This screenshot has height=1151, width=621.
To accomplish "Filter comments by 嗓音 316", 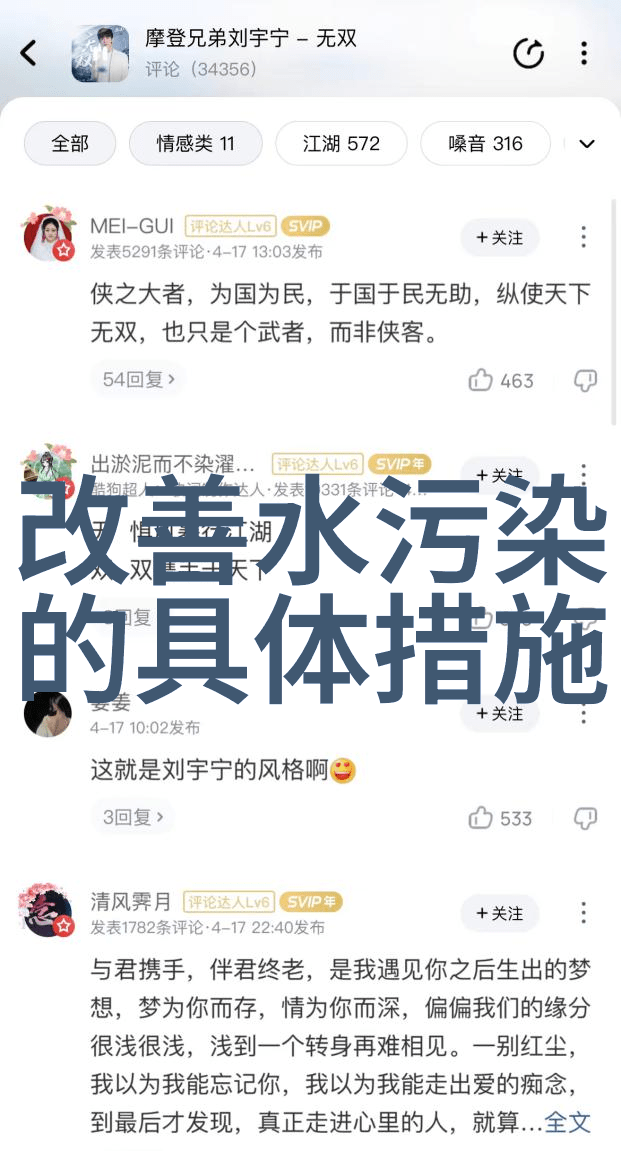I will (485, 144).
